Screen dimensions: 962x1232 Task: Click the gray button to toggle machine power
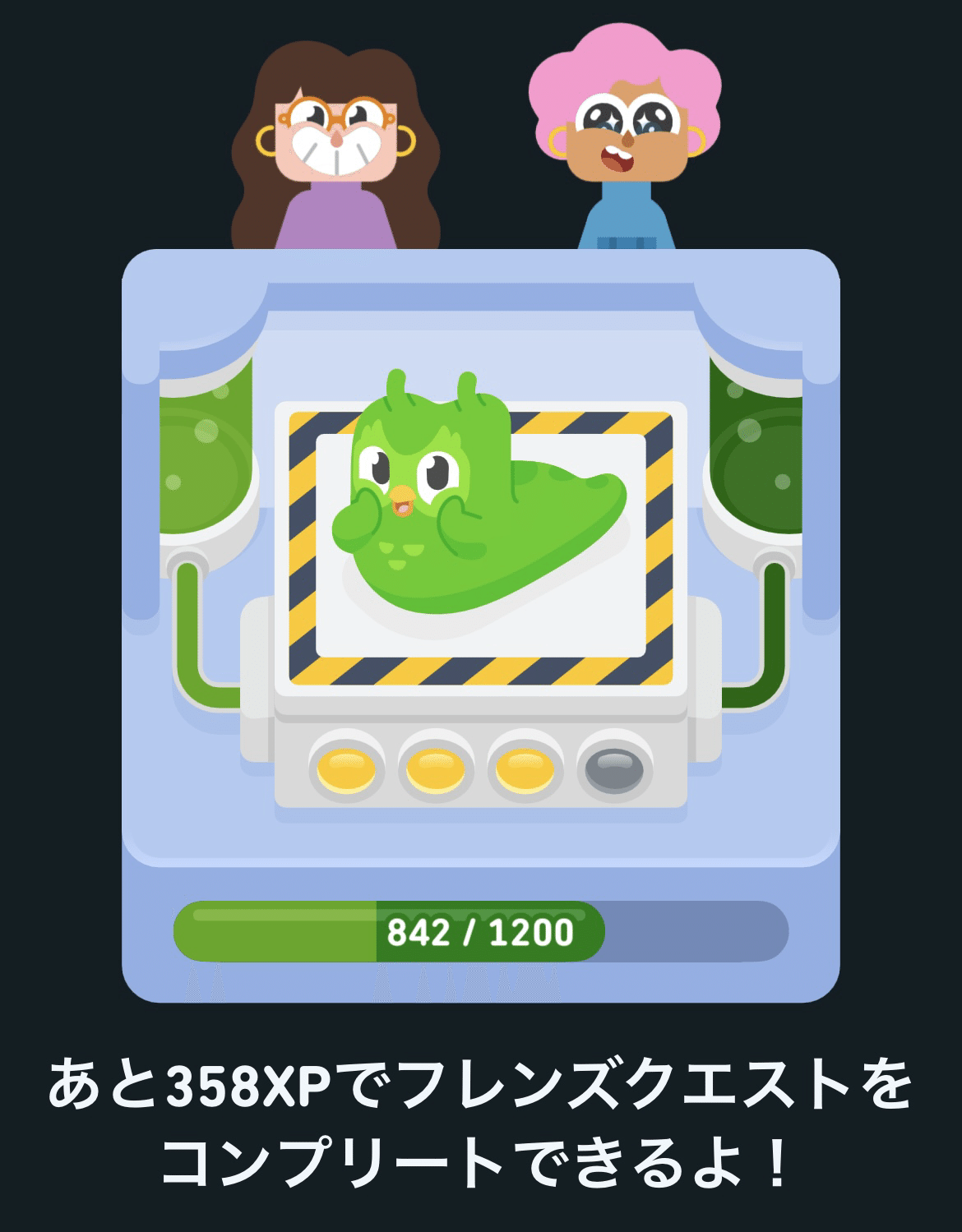613,768
